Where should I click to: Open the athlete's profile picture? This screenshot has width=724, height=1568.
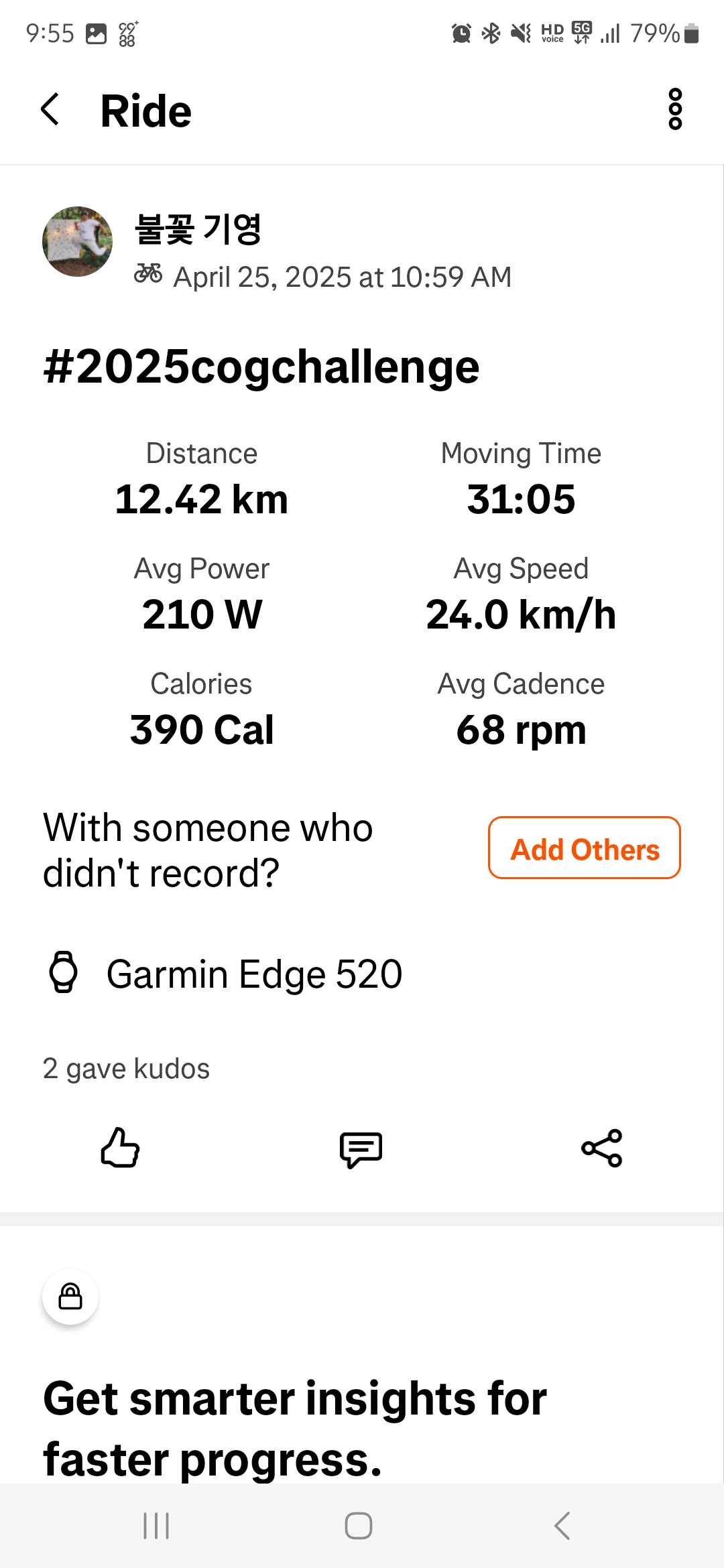pos(77,241)
